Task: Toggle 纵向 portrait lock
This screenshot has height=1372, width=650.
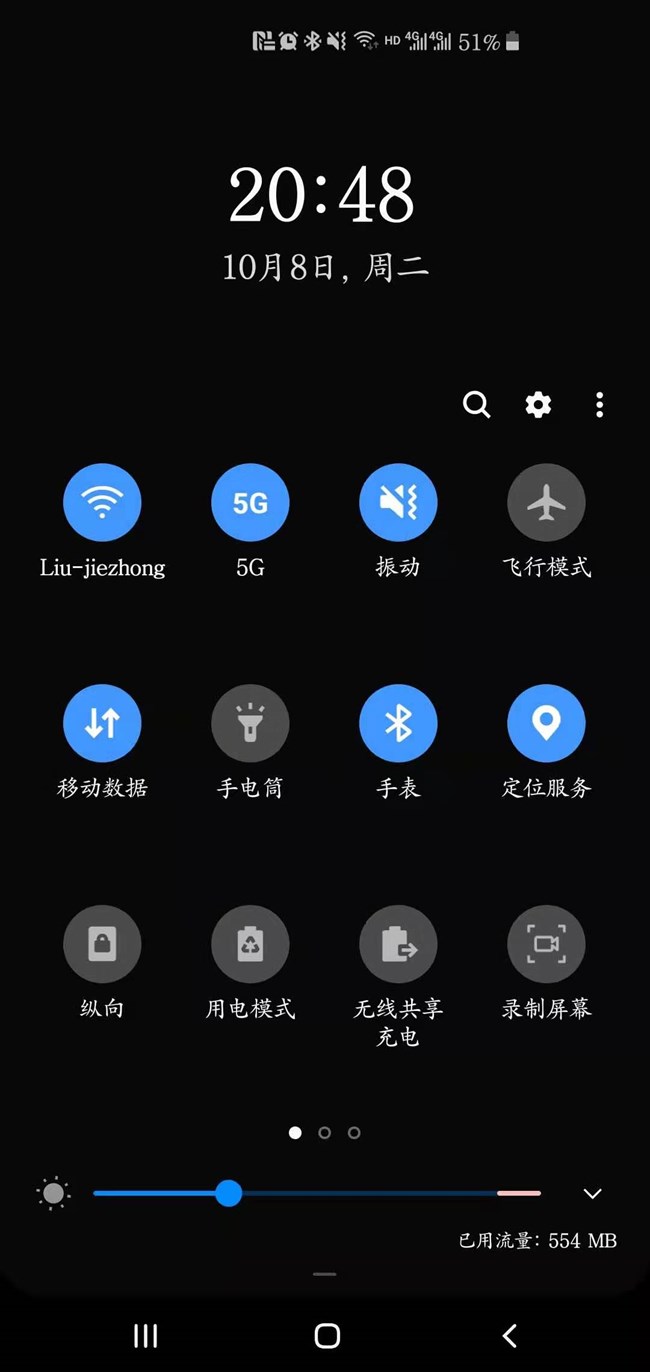Action: [x=102, y=944]
